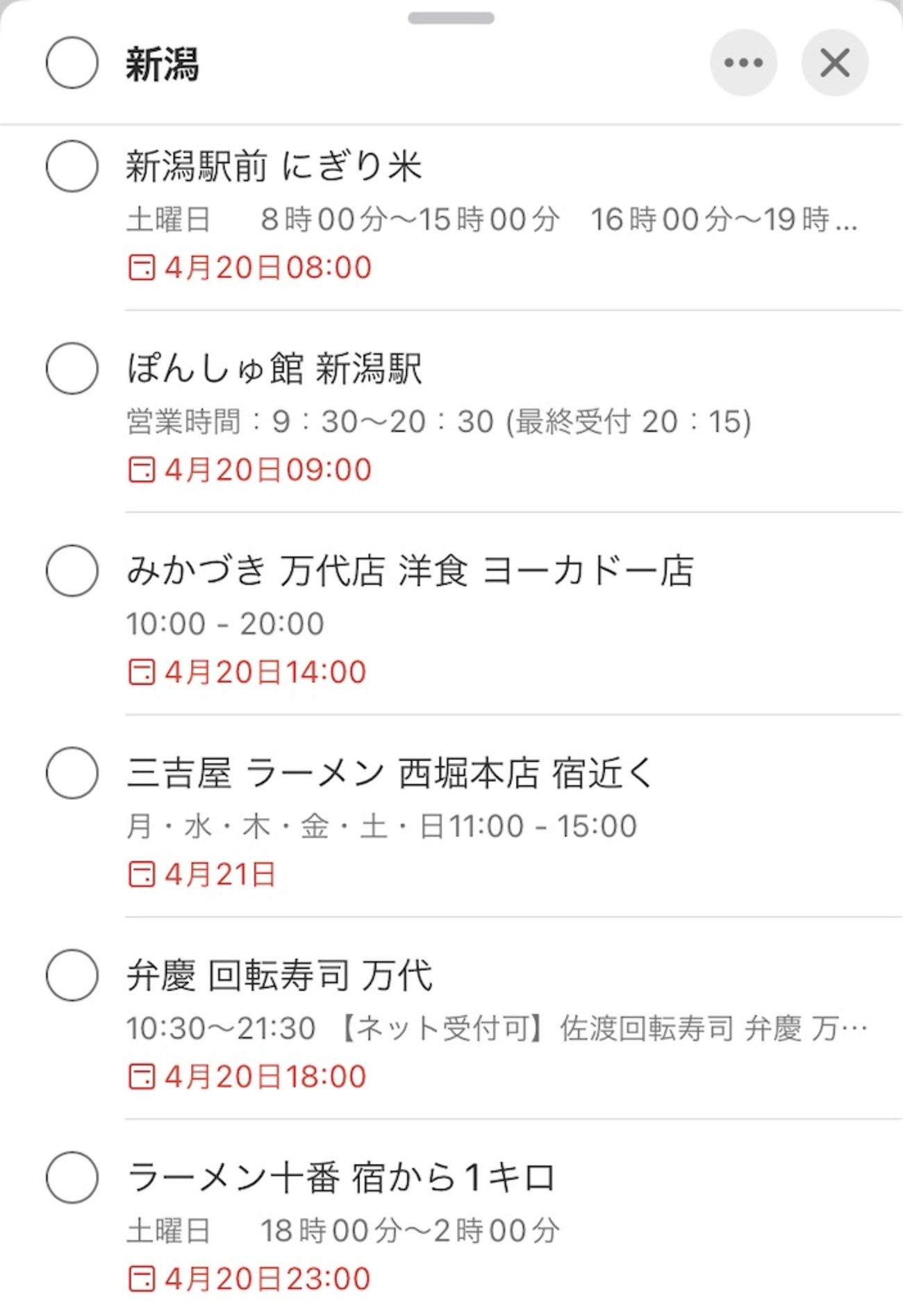This screenshot has height=1316, width=903.
Task: Complete the ぽんしゅ館 新潟駅 task
Action: pyautogui.click(x=72, y=368)
